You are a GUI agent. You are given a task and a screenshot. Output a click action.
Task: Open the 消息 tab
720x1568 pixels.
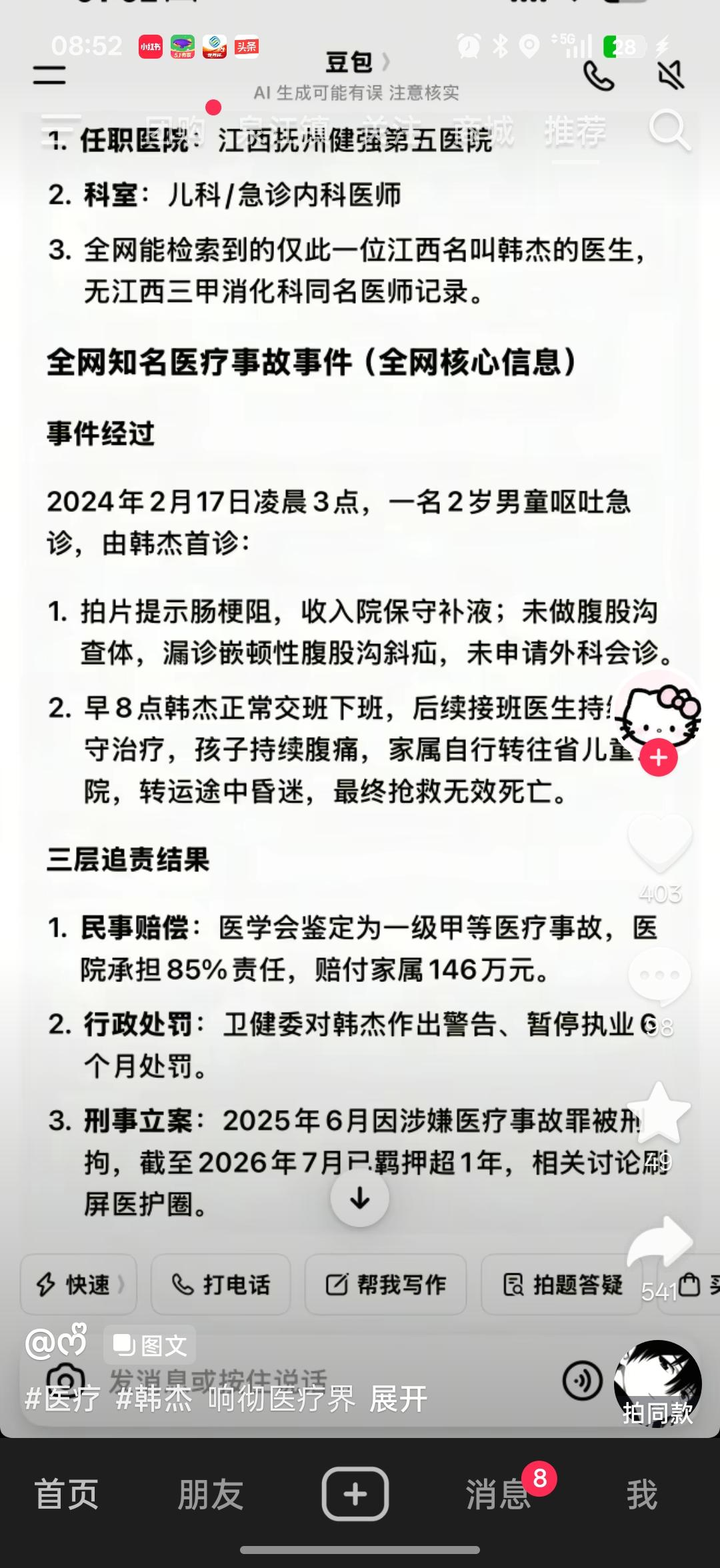click(498, 1494)
